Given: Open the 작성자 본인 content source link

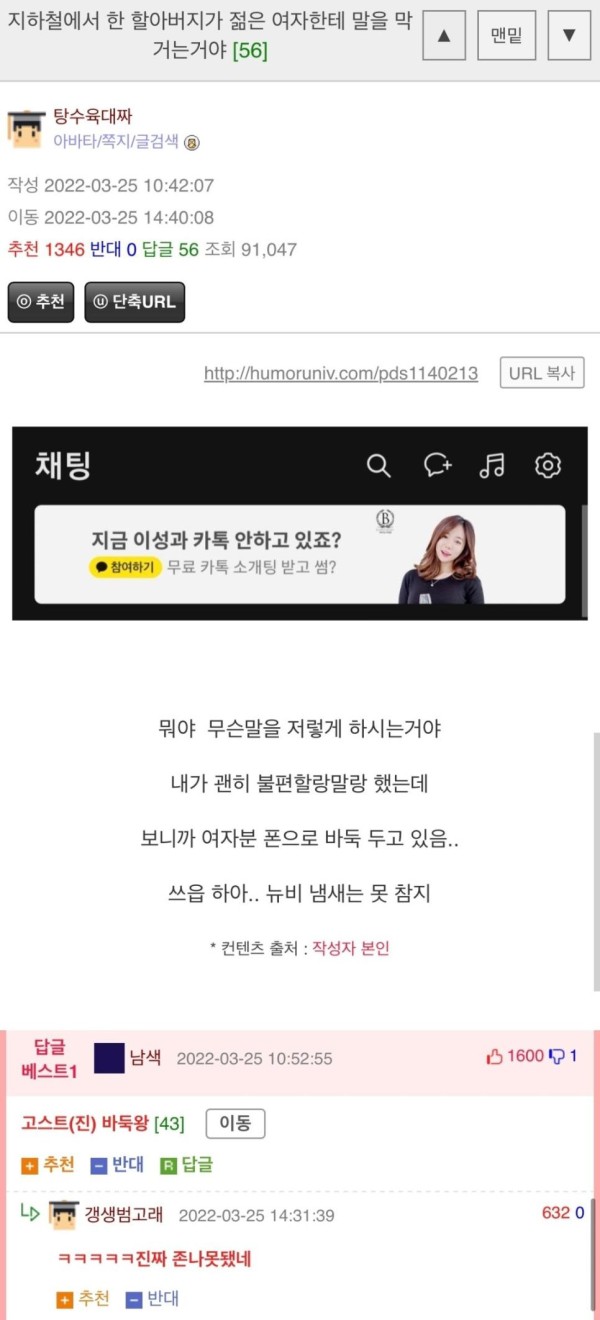Looking at the screenshot, I should click(350, 948).
